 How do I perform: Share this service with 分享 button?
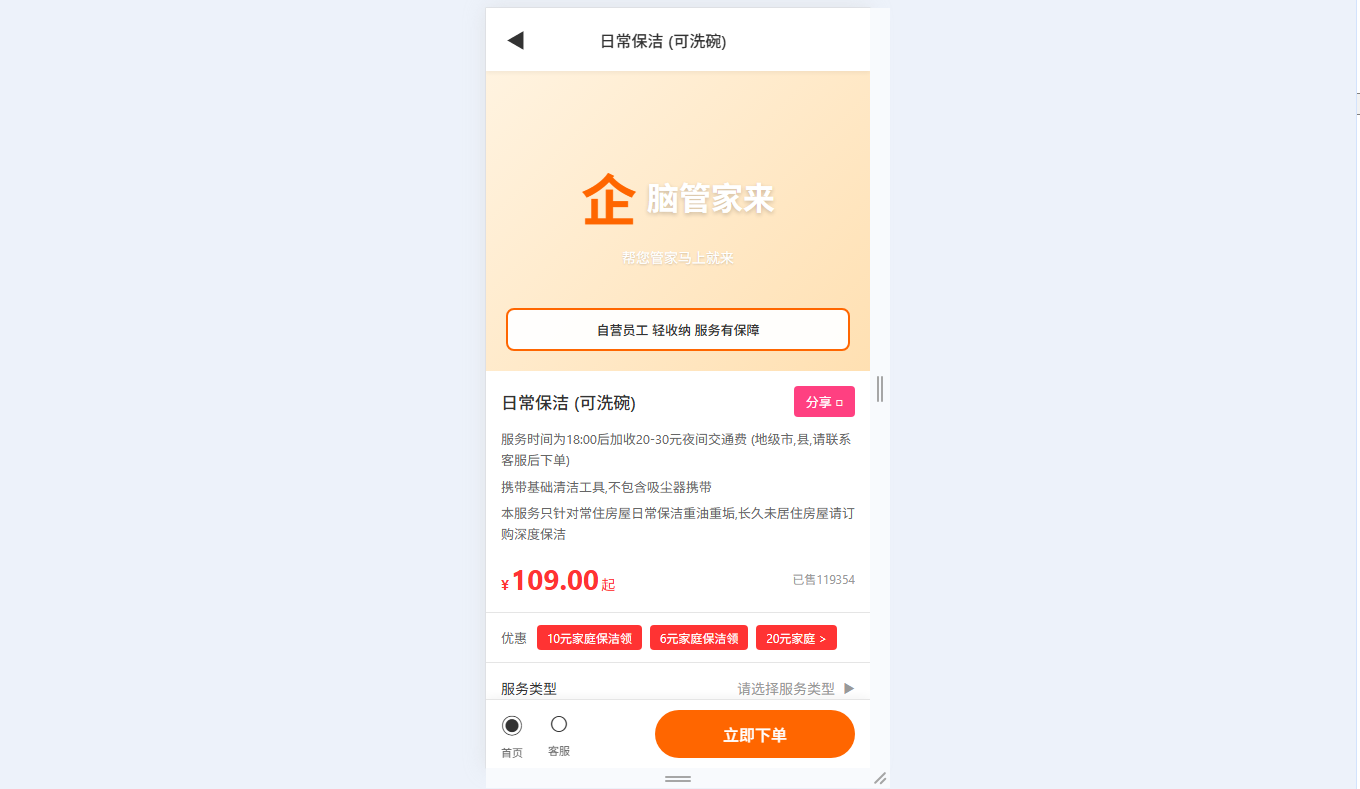tap(824, 402)
